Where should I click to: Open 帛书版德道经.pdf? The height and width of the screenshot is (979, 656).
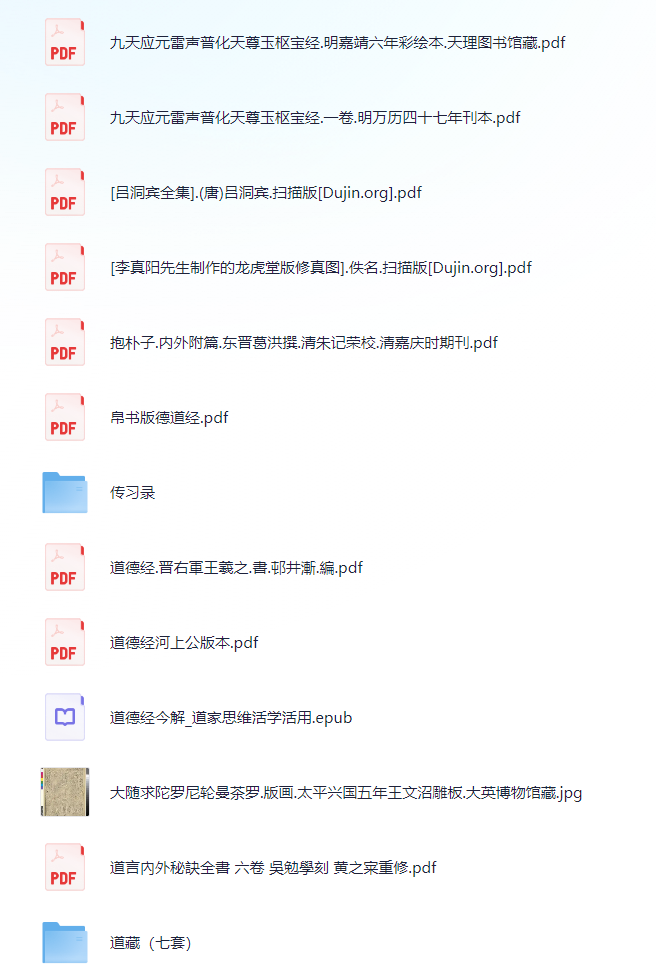[x=169, y=418]
